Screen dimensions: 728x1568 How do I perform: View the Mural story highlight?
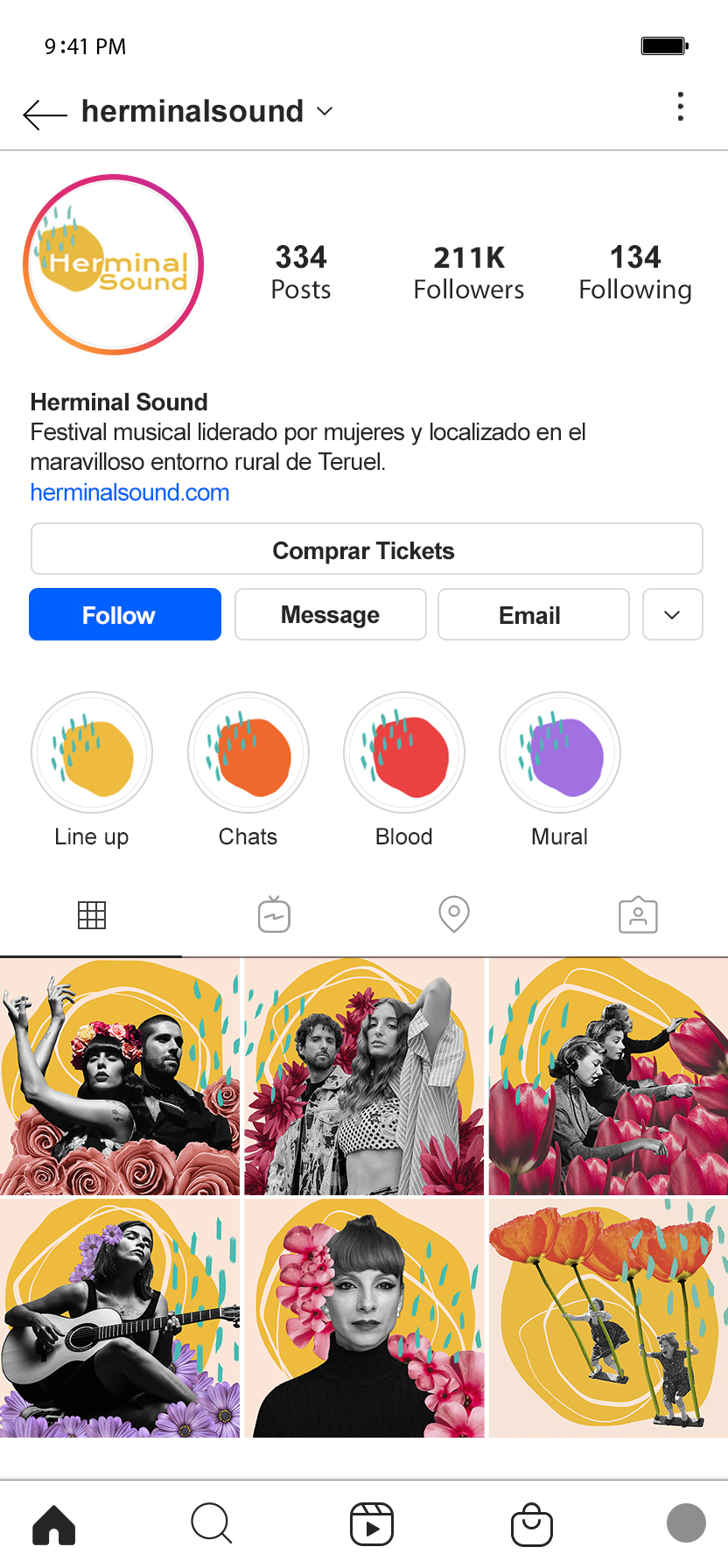(x=560, y=753)
